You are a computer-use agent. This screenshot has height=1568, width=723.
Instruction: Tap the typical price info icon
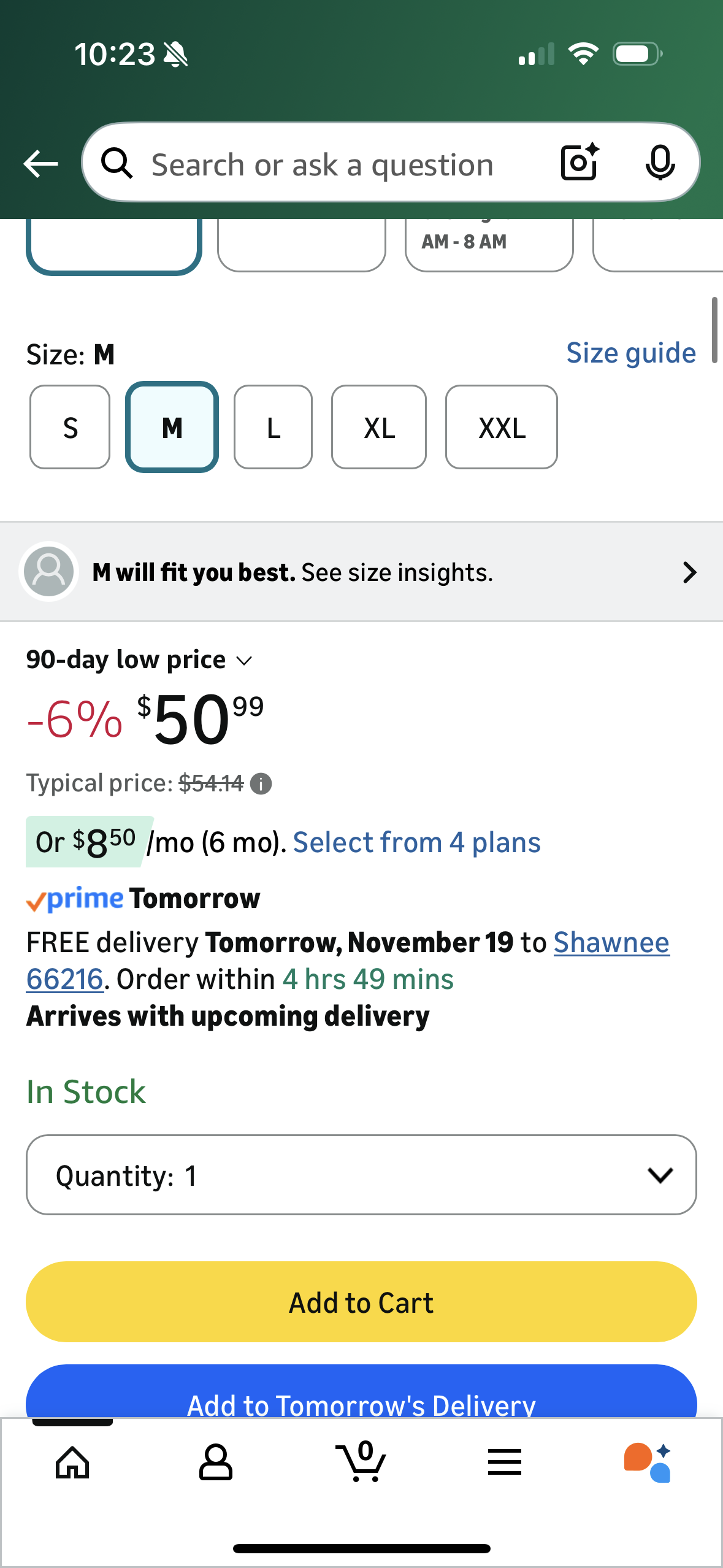point(259,783)
